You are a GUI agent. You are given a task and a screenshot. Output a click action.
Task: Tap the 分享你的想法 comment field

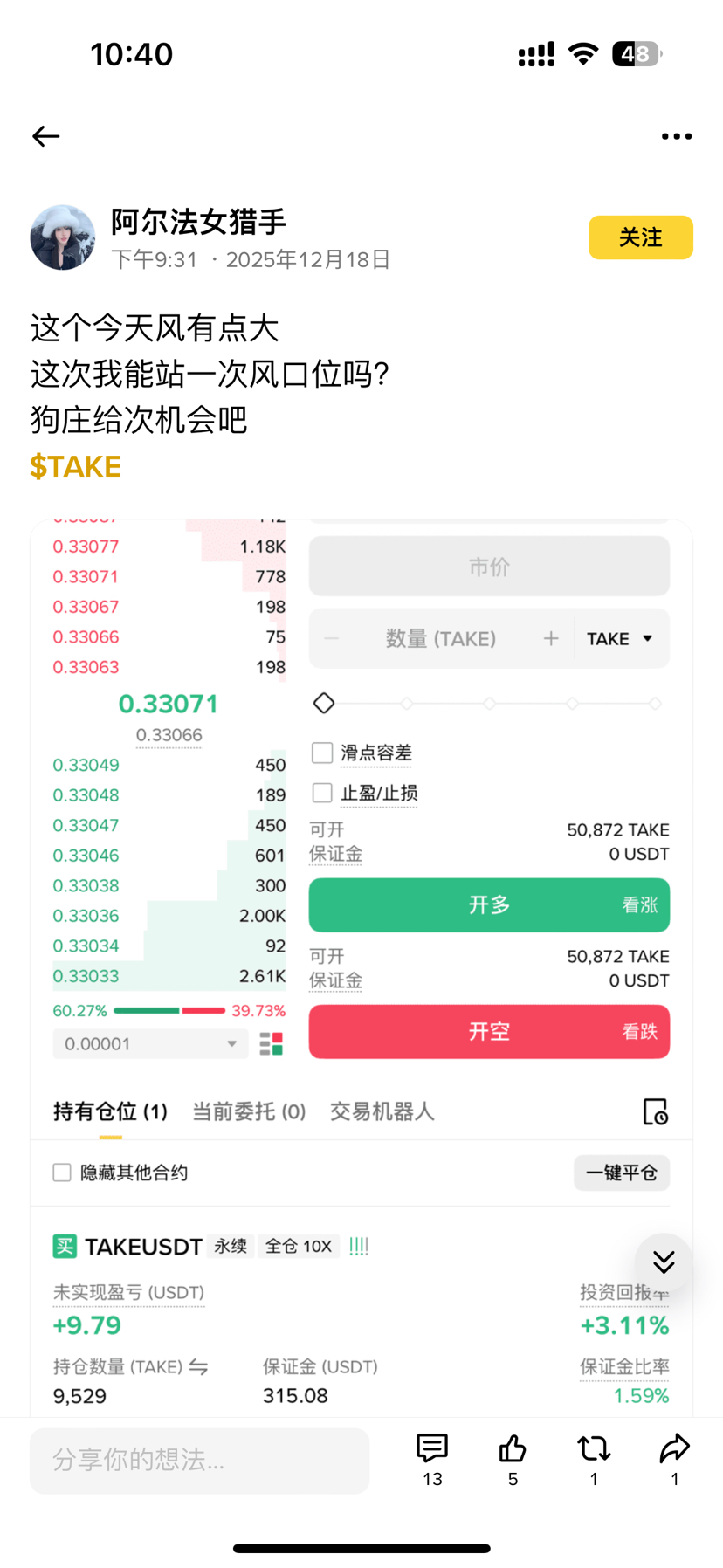point(199,1460)
